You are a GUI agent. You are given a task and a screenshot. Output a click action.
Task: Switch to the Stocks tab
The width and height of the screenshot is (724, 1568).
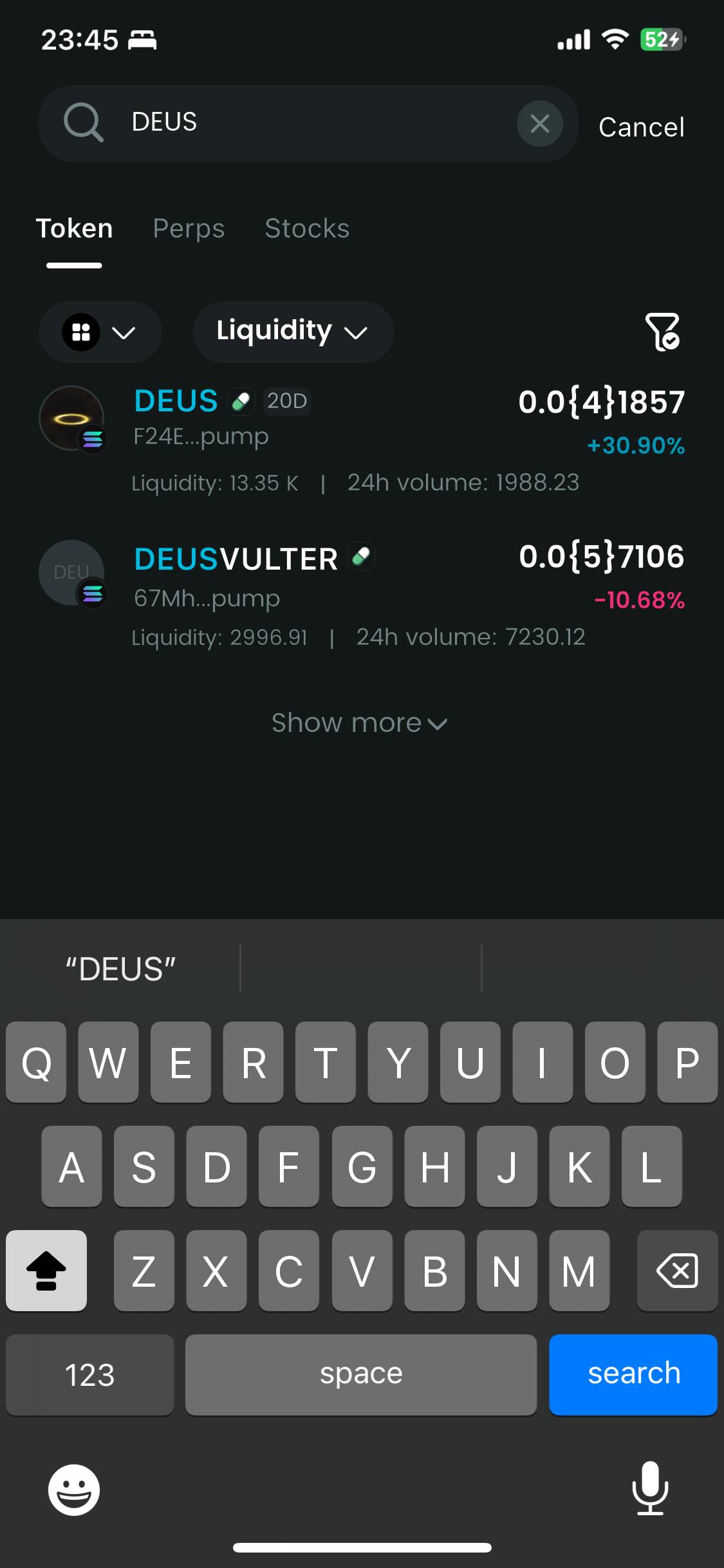[x=306, y=229]
